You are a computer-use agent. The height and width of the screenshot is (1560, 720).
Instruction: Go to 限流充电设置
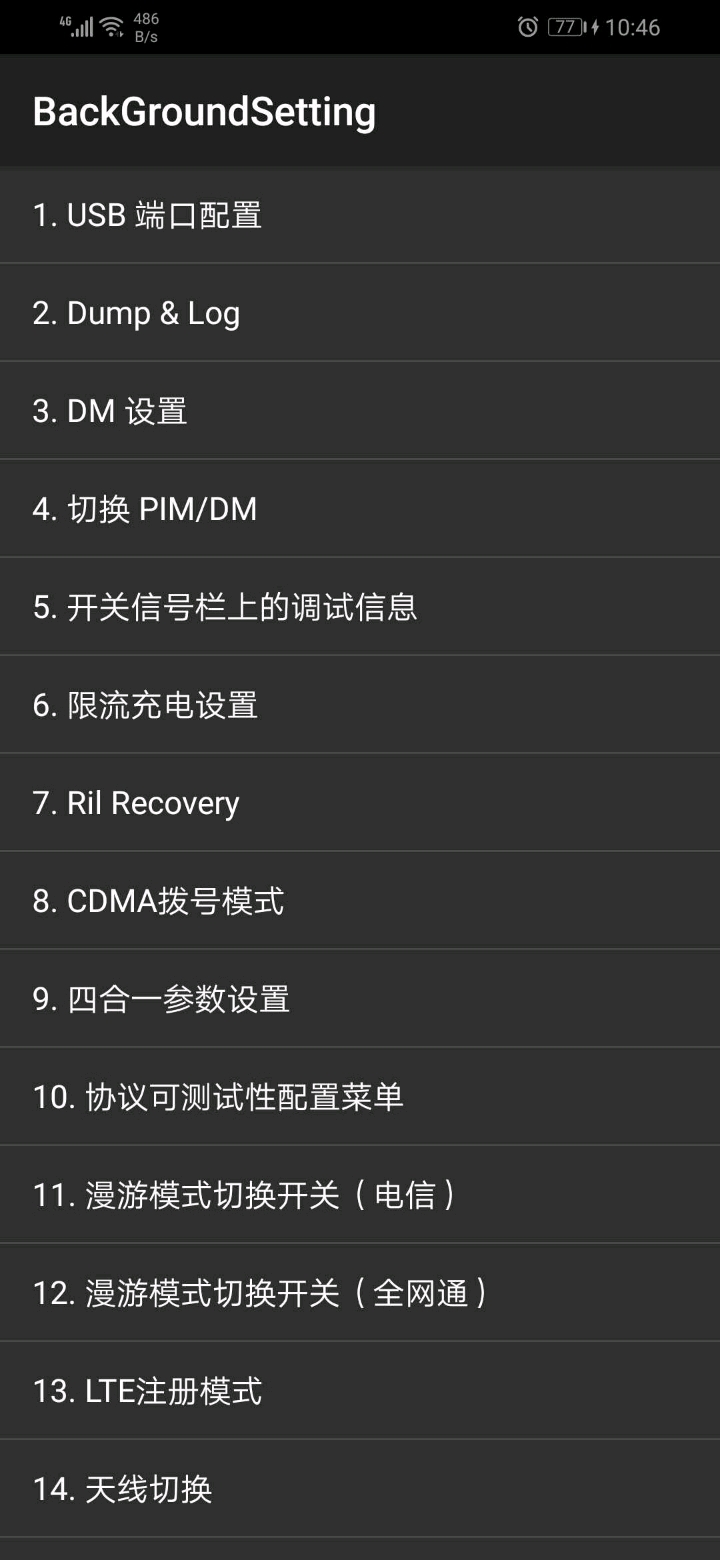pyautogui.click(x=360, y=705)
